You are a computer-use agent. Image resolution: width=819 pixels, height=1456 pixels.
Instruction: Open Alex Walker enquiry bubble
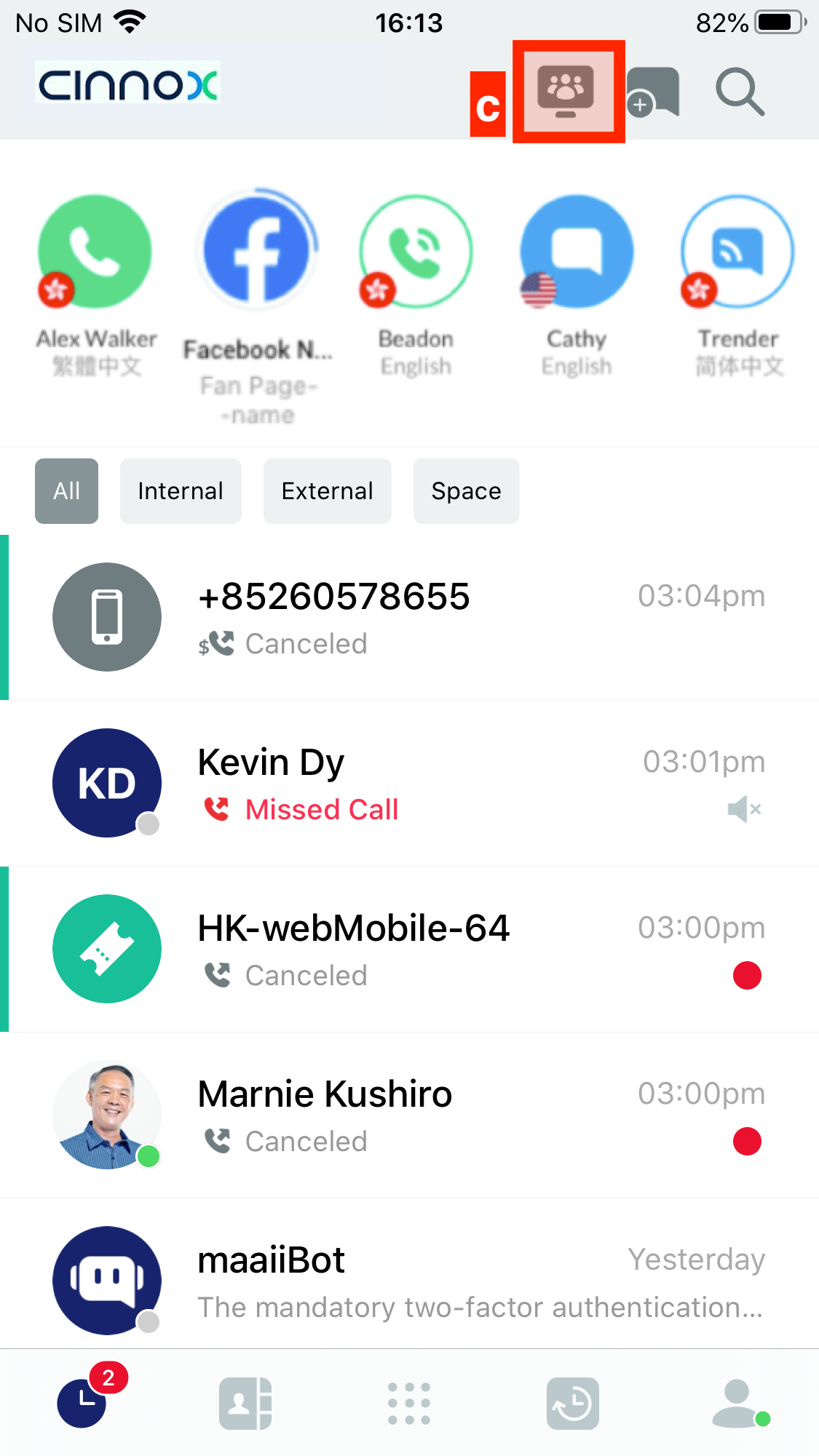pos(95,252)
